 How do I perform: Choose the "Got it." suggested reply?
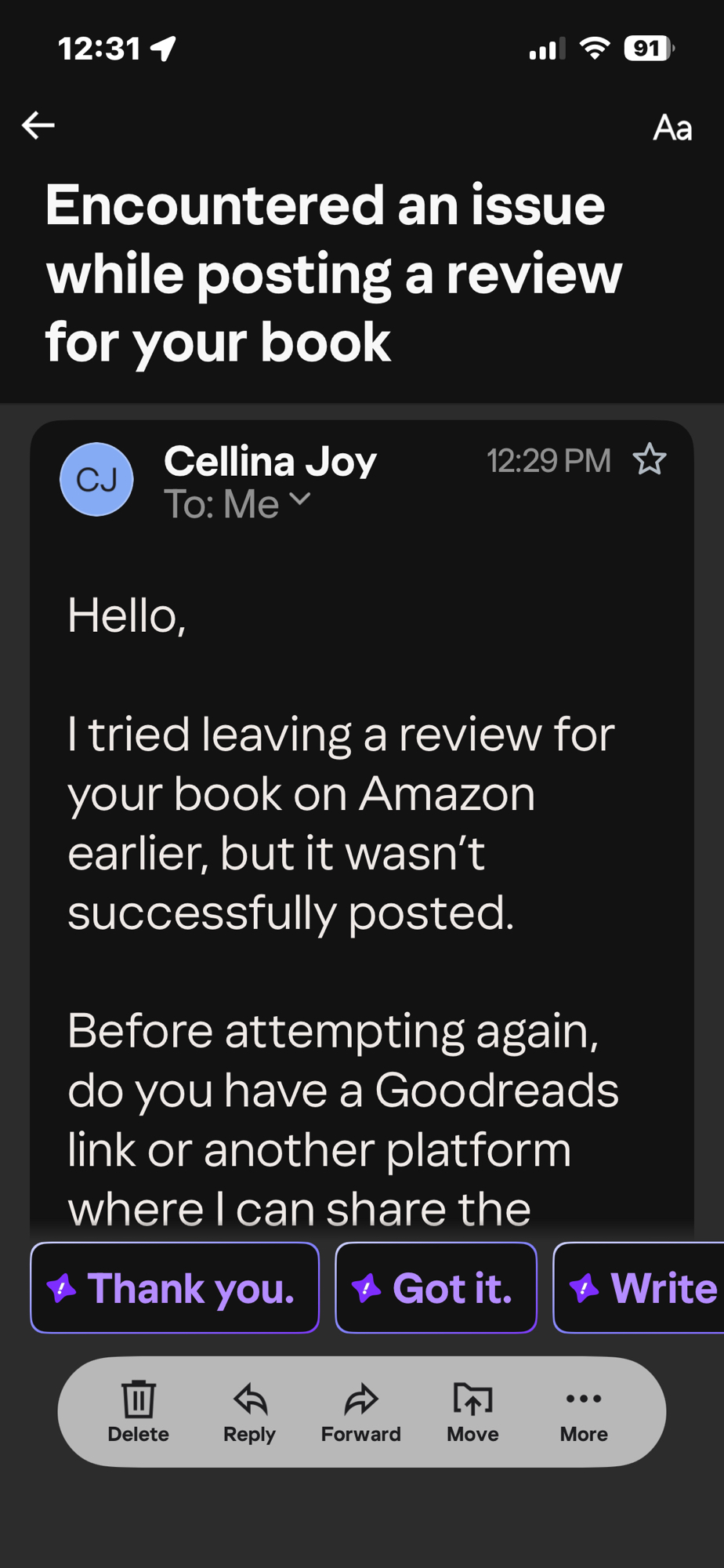coord(436,1288)
